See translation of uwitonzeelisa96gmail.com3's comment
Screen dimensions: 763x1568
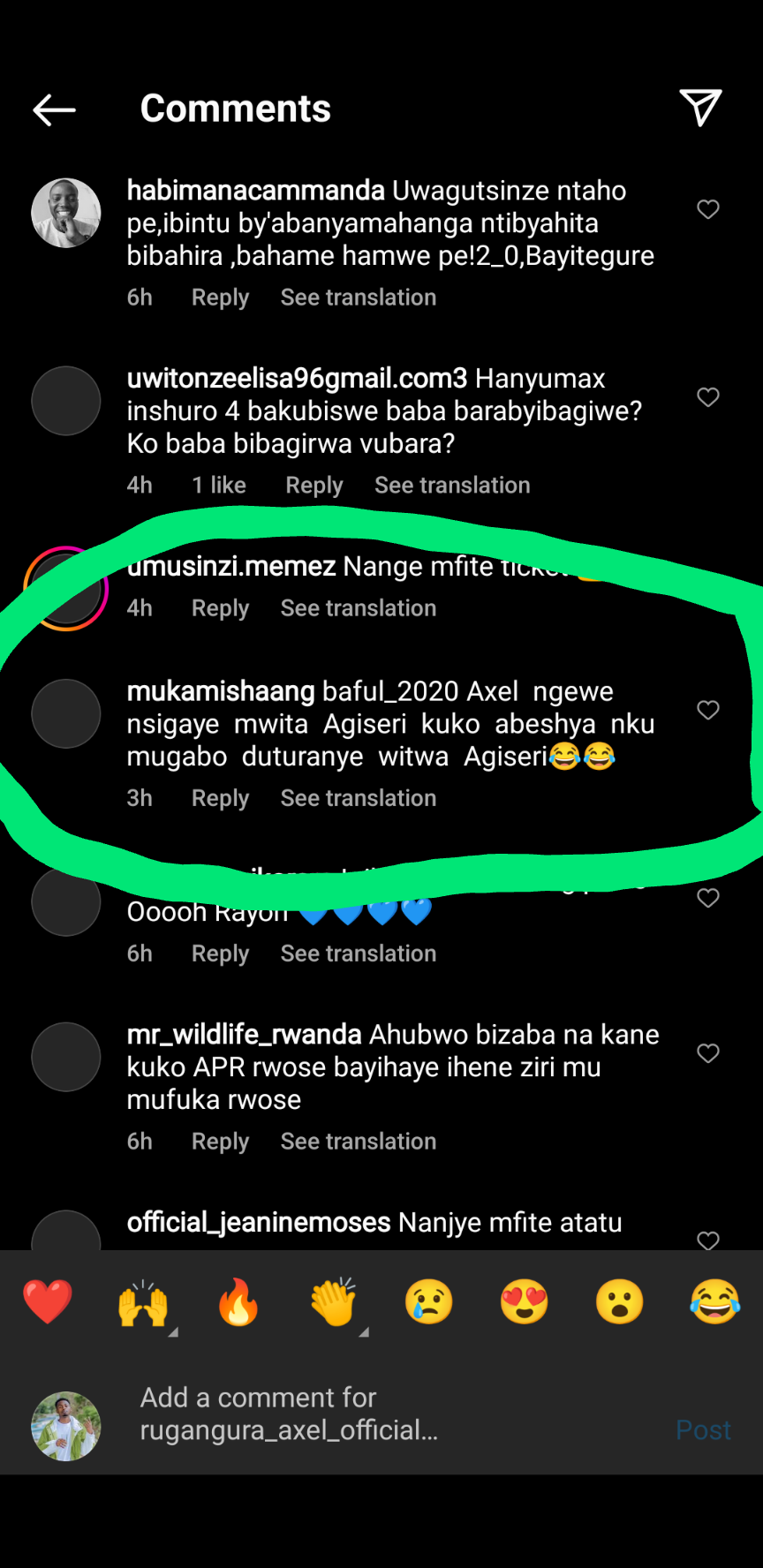451,486
